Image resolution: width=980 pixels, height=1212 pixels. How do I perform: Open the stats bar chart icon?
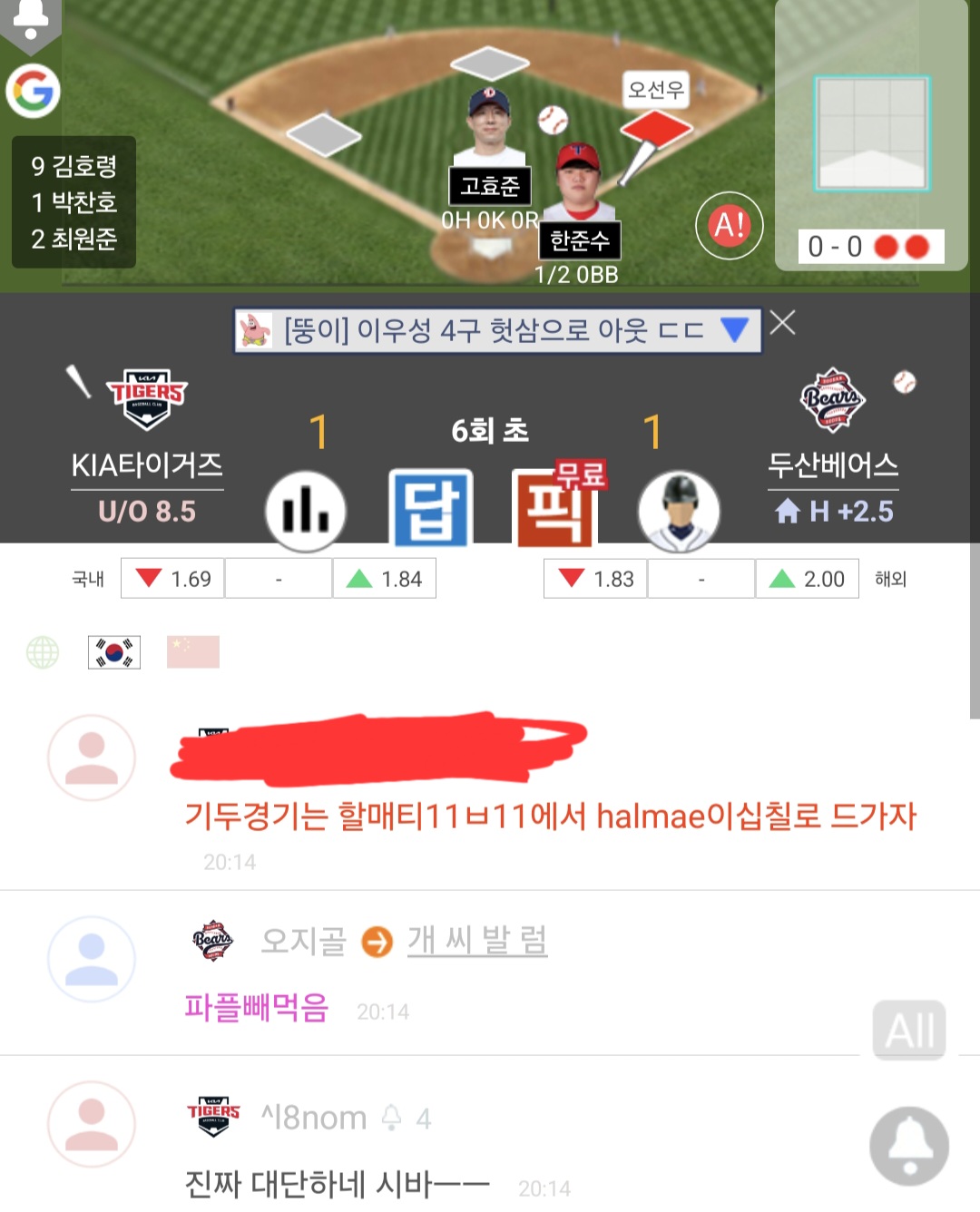click(x=306, y=511)
